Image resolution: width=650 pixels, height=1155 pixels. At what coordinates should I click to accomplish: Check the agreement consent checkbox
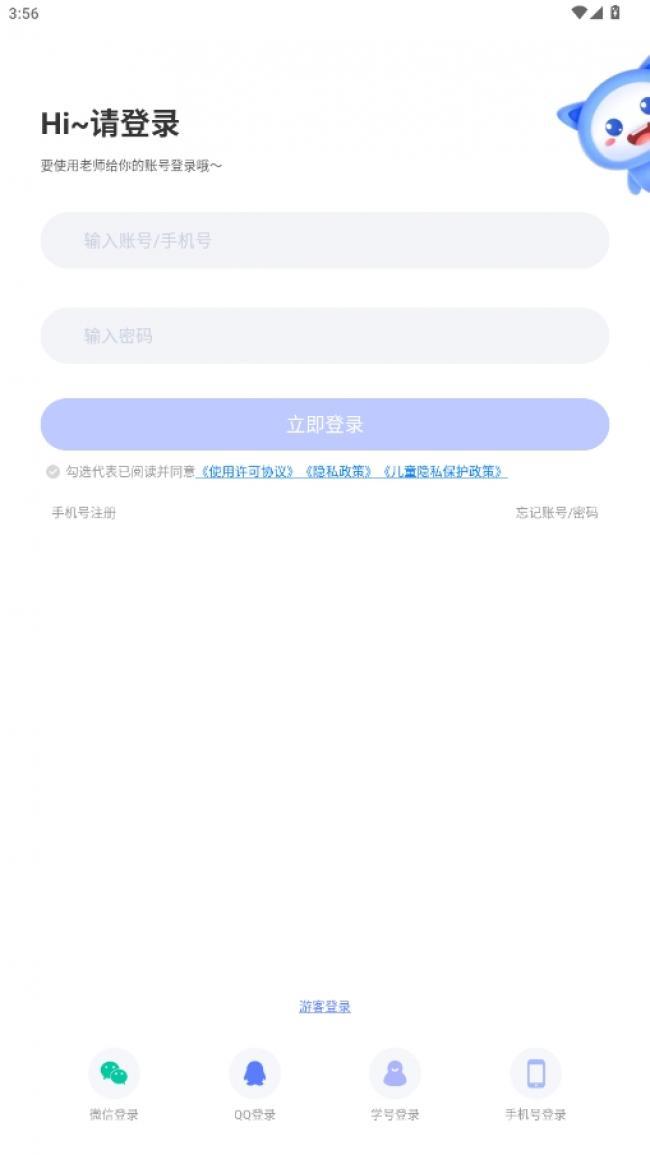(x=53, y=472)
